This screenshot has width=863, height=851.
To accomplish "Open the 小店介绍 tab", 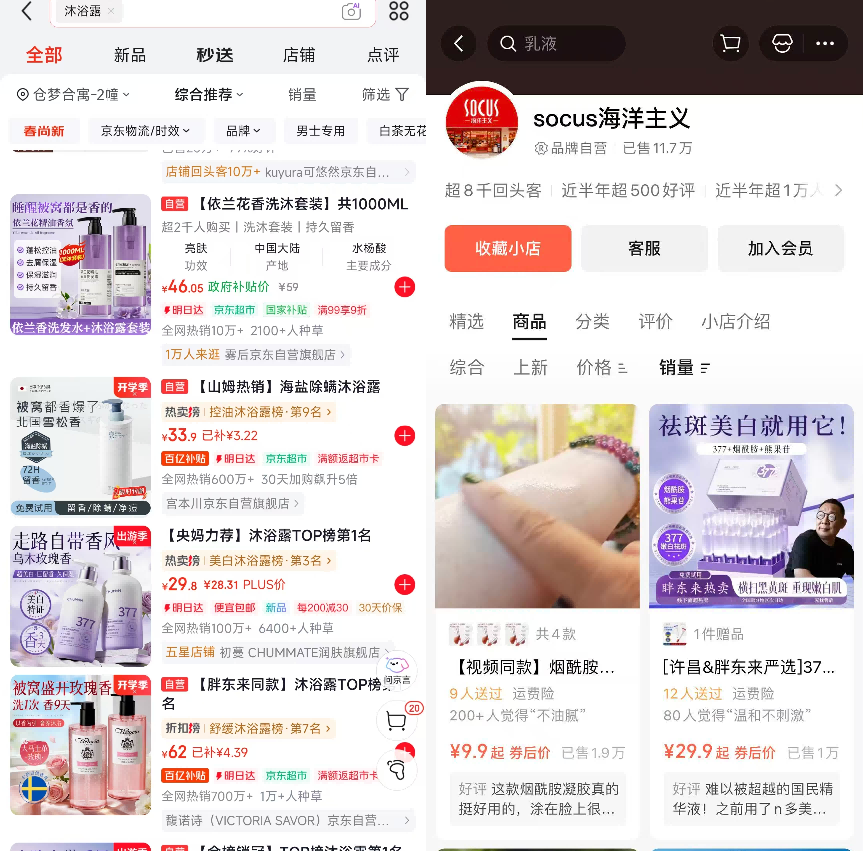I will 735,322.
